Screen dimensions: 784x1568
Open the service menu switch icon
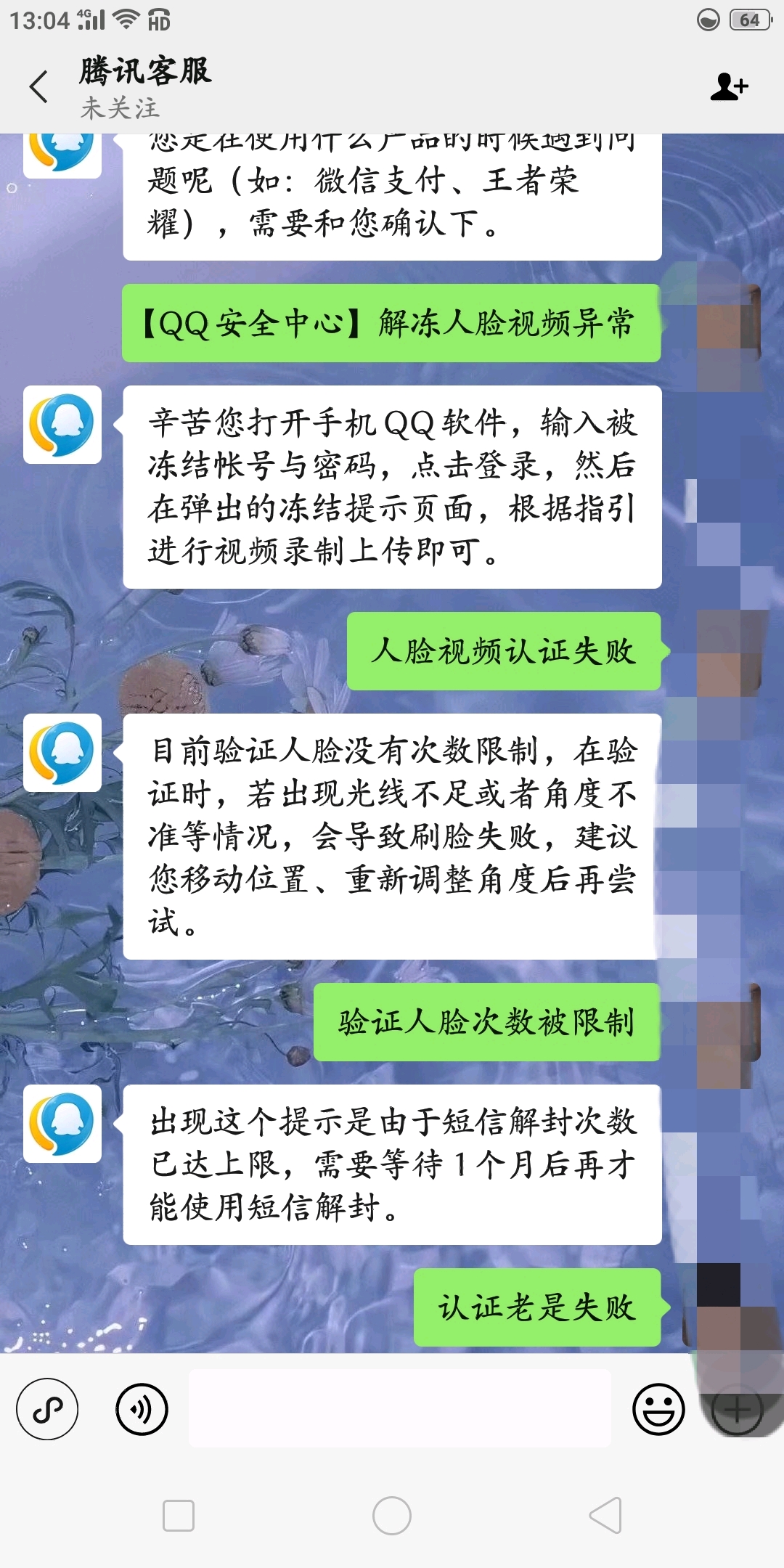coord(47,1409)
